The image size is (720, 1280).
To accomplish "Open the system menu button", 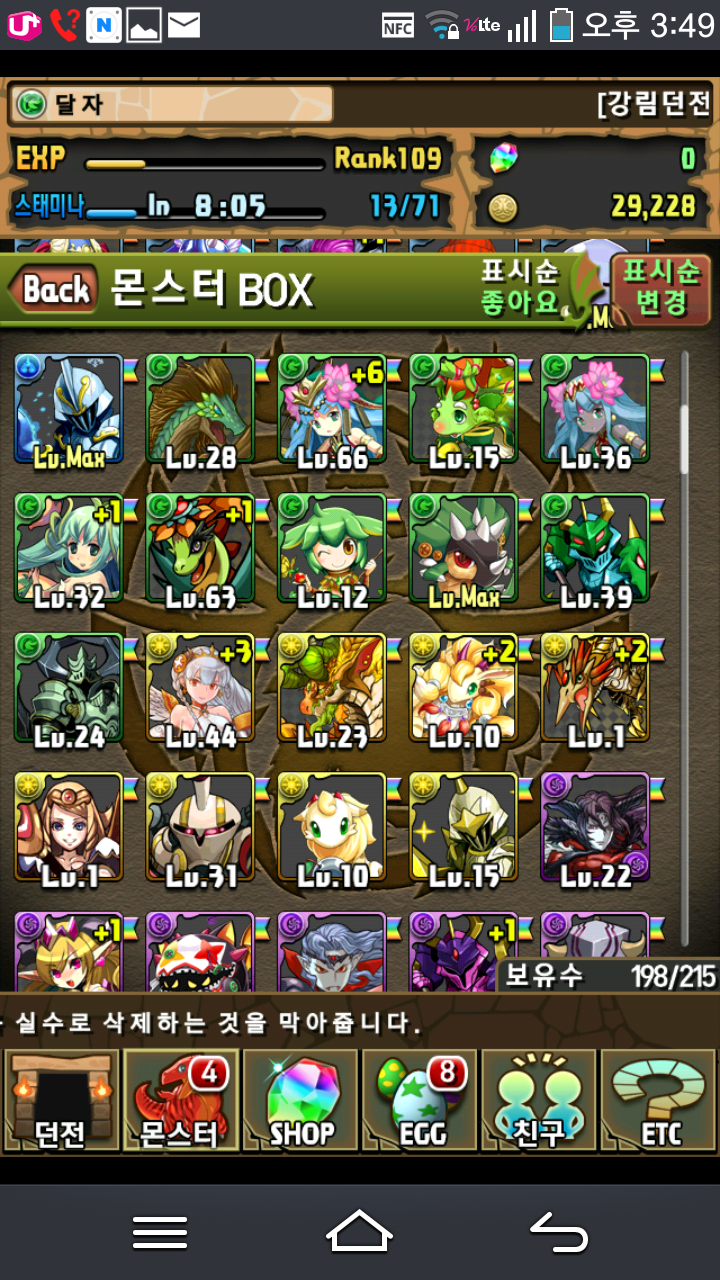I will (160, 1232).
